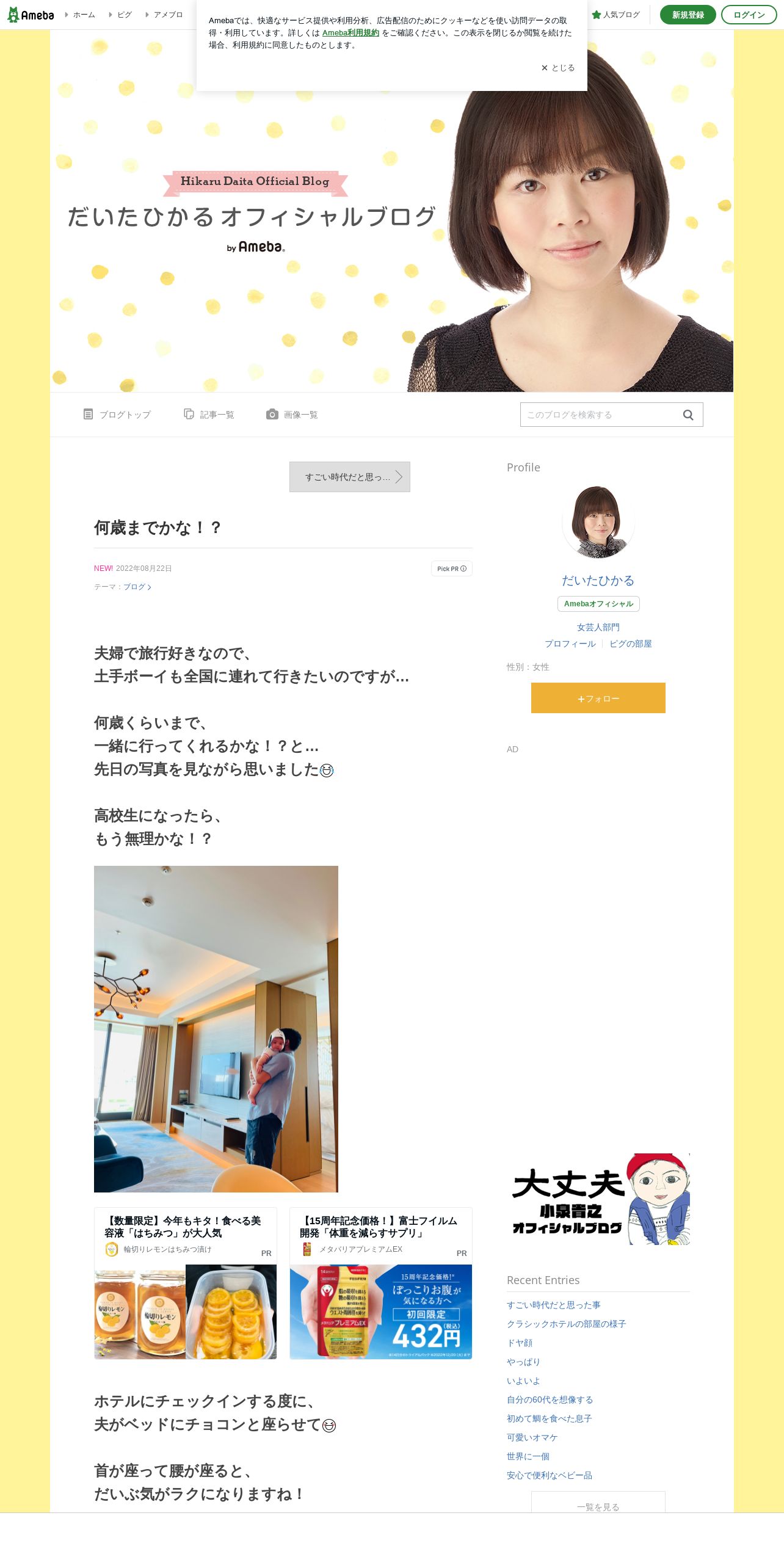Open 人気ブログ in the header
The width and height of the screenshot is (784, 1568).
615,15
